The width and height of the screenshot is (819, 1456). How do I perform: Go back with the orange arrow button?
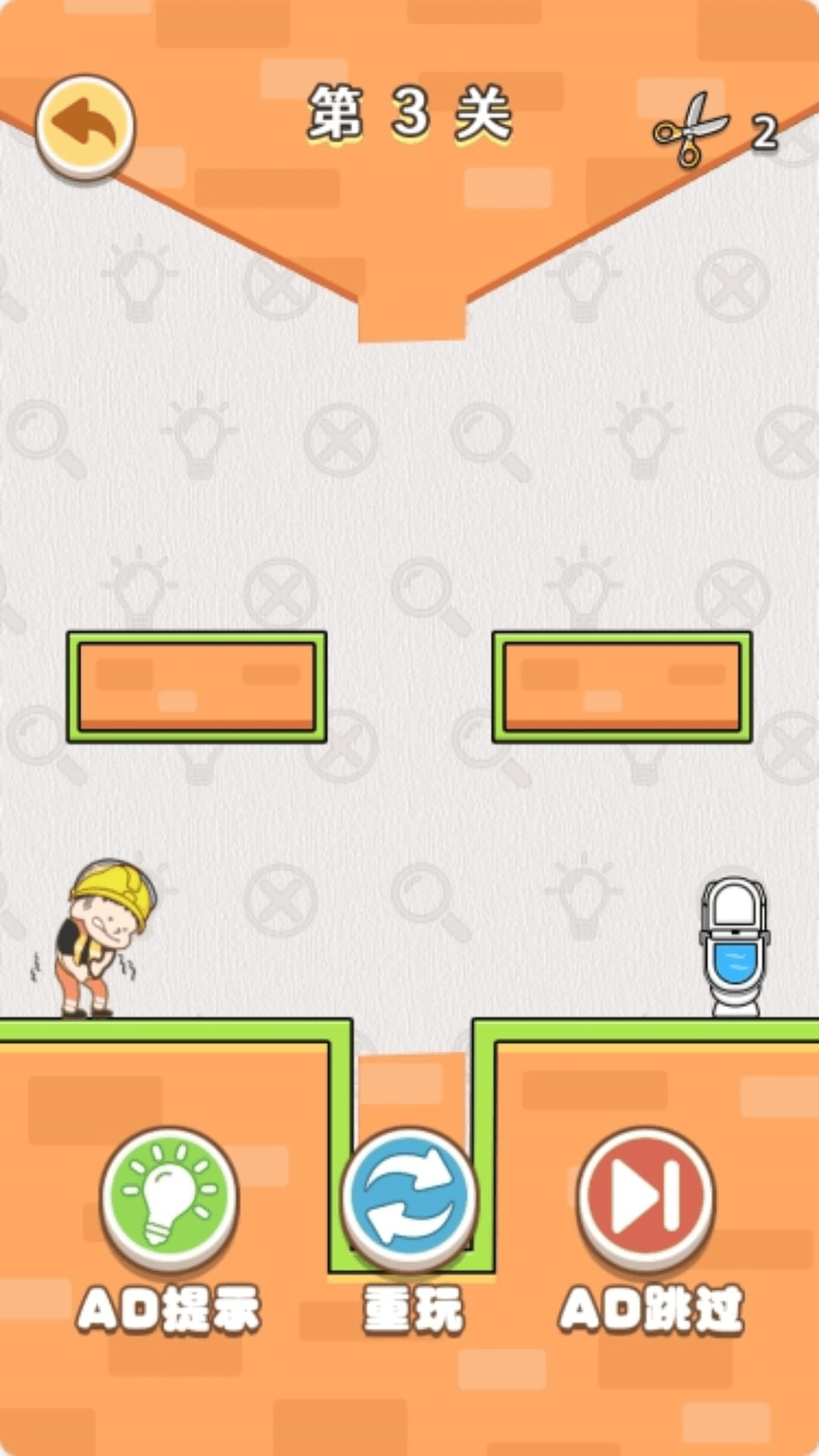tap(85, 126)
